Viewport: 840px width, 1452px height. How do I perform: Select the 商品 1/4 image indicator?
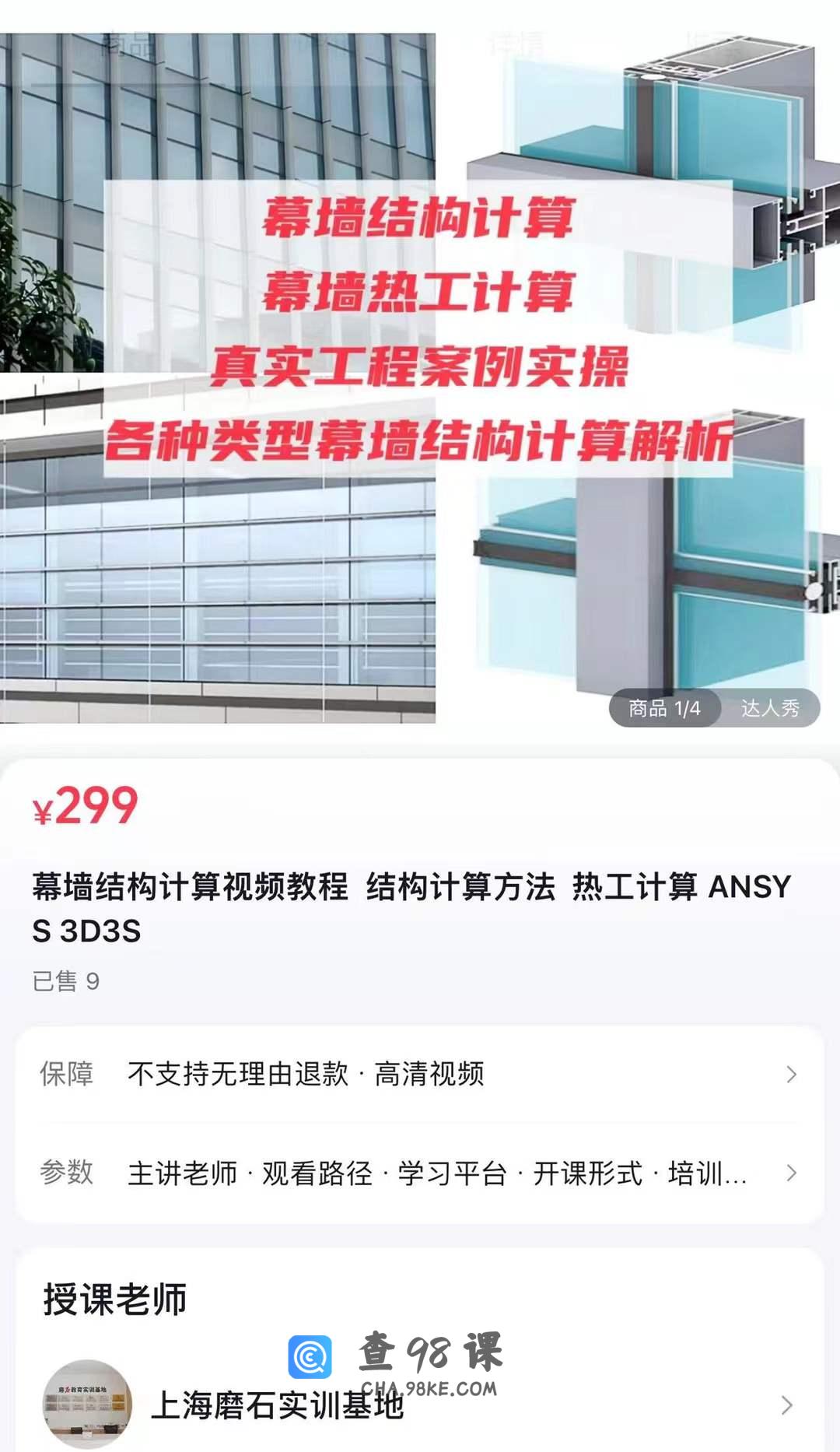click(664, 708)
